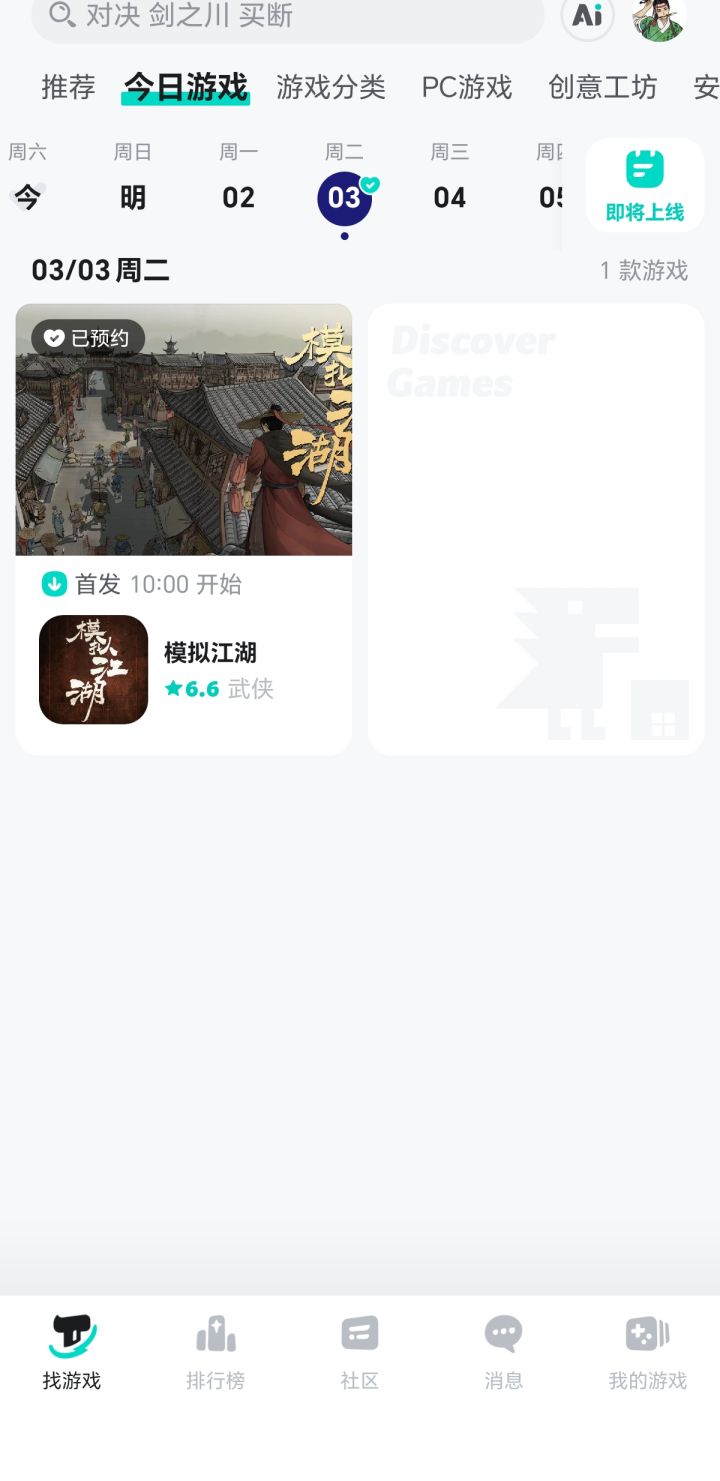Open the PC游戏 tab

click(x=466, y=88)
